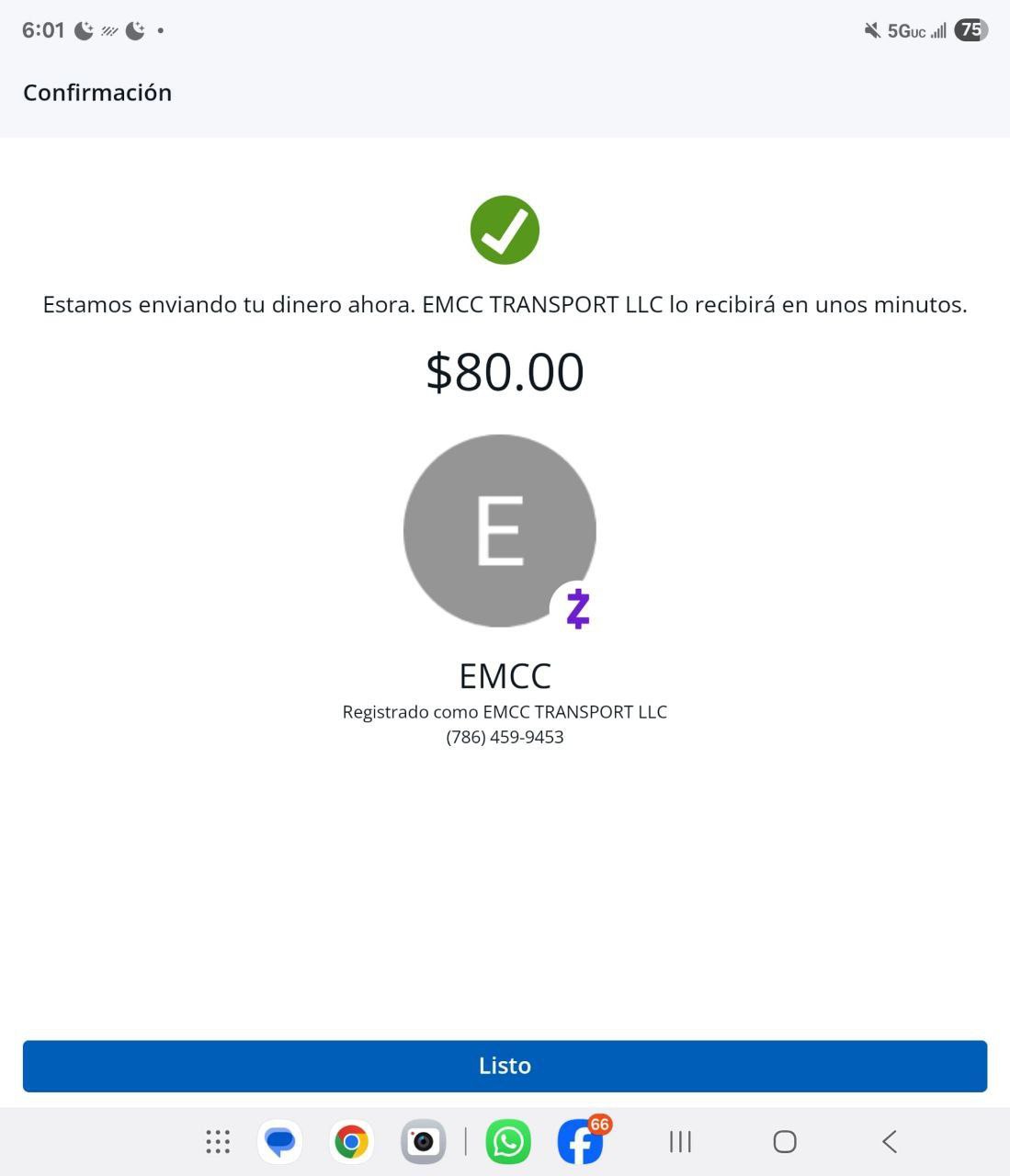Open the Camera app from the taskbar
This screenshot has height=1176, width=1010.
tap(423, 1142)
